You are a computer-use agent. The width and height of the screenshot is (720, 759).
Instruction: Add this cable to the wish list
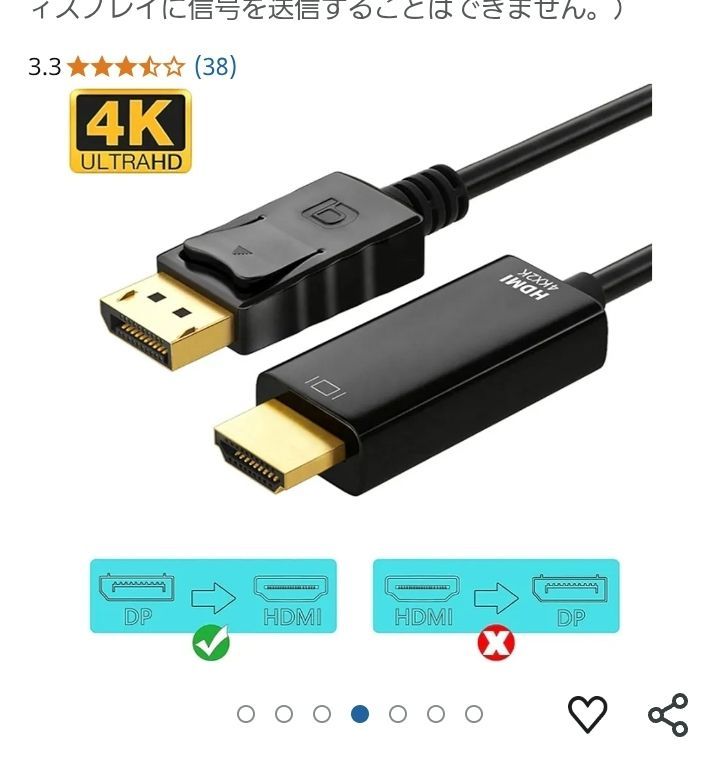587,713
